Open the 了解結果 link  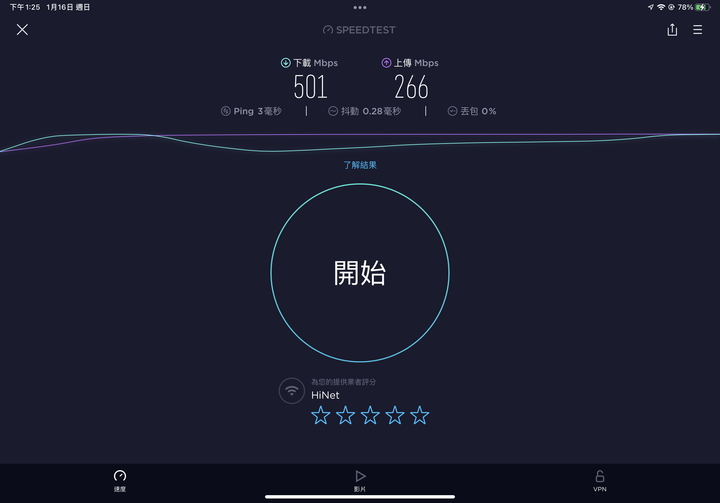(360, 165)
